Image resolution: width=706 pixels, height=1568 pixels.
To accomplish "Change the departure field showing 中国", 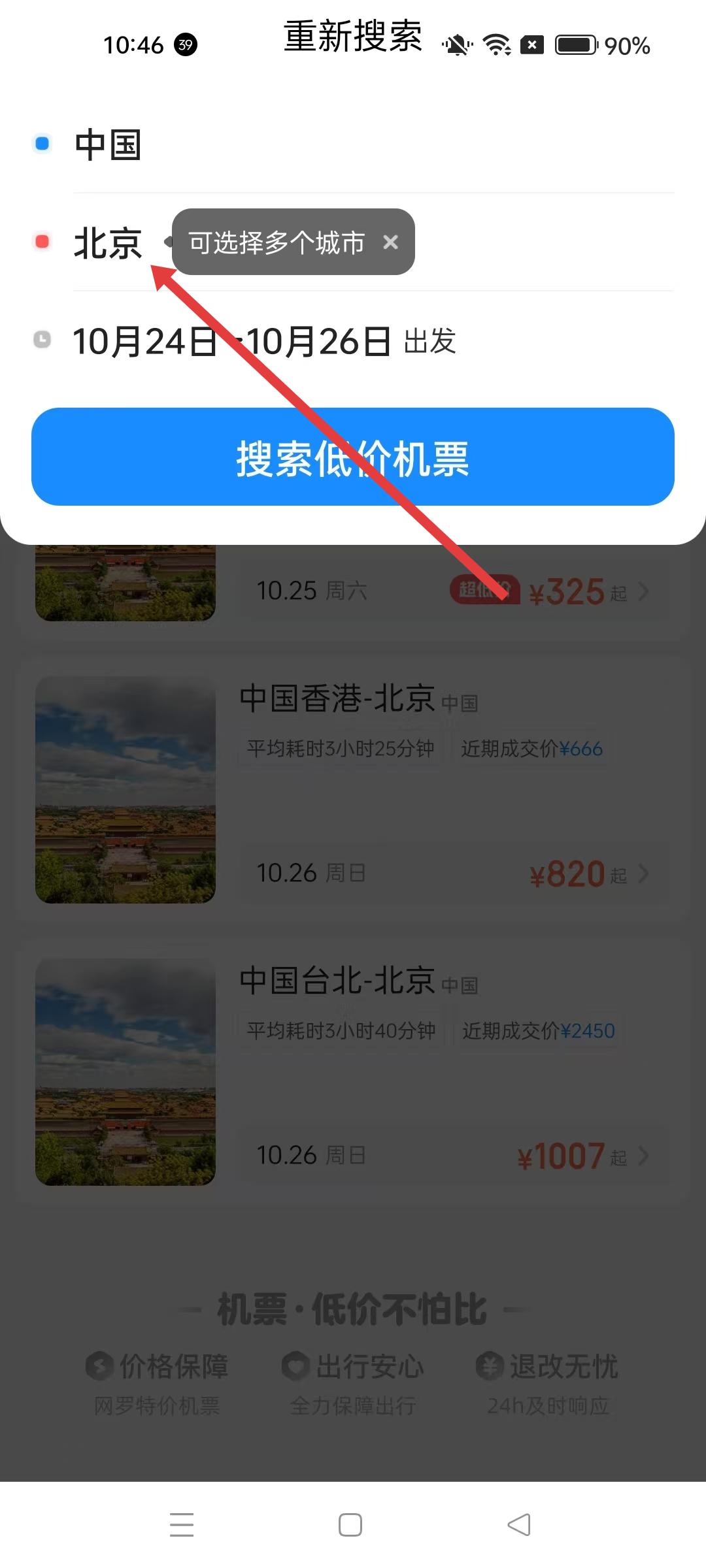I will [109, 144].
